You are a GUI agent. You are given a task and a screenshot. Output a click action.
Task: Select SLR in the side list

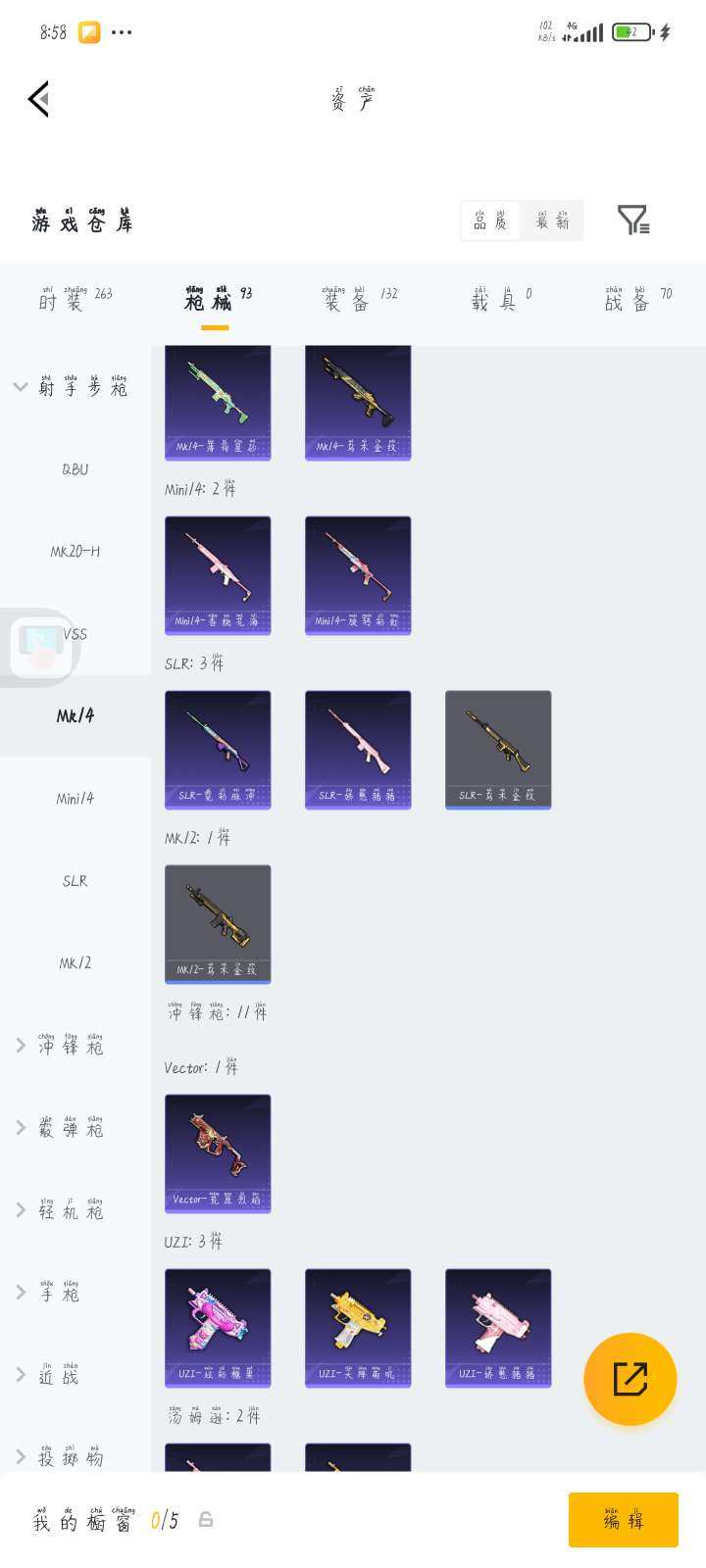tap(76, 881)
